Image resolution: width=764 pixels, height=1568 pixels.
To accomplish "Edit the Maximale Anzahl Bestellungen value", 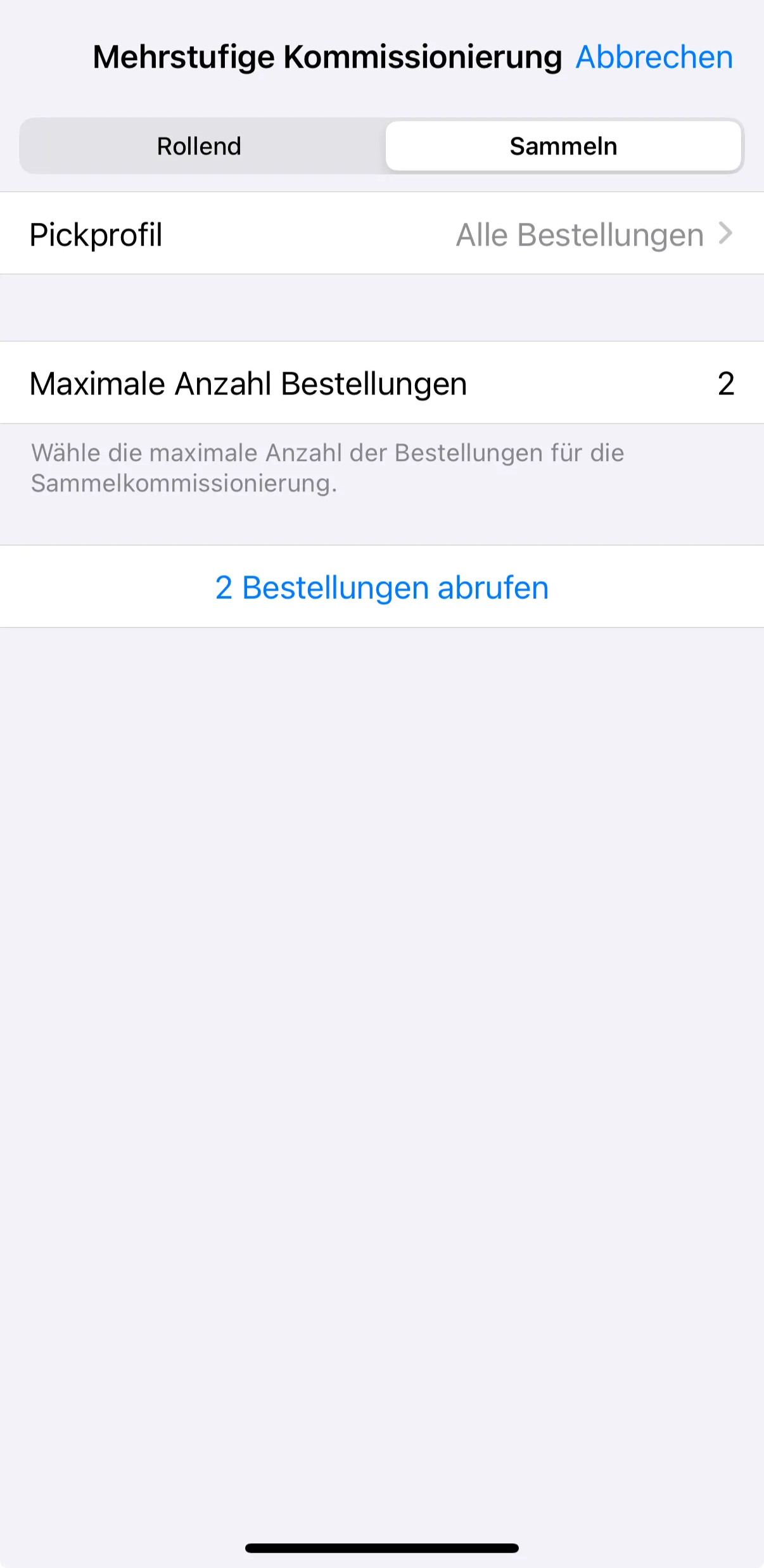I will (725, 384).
